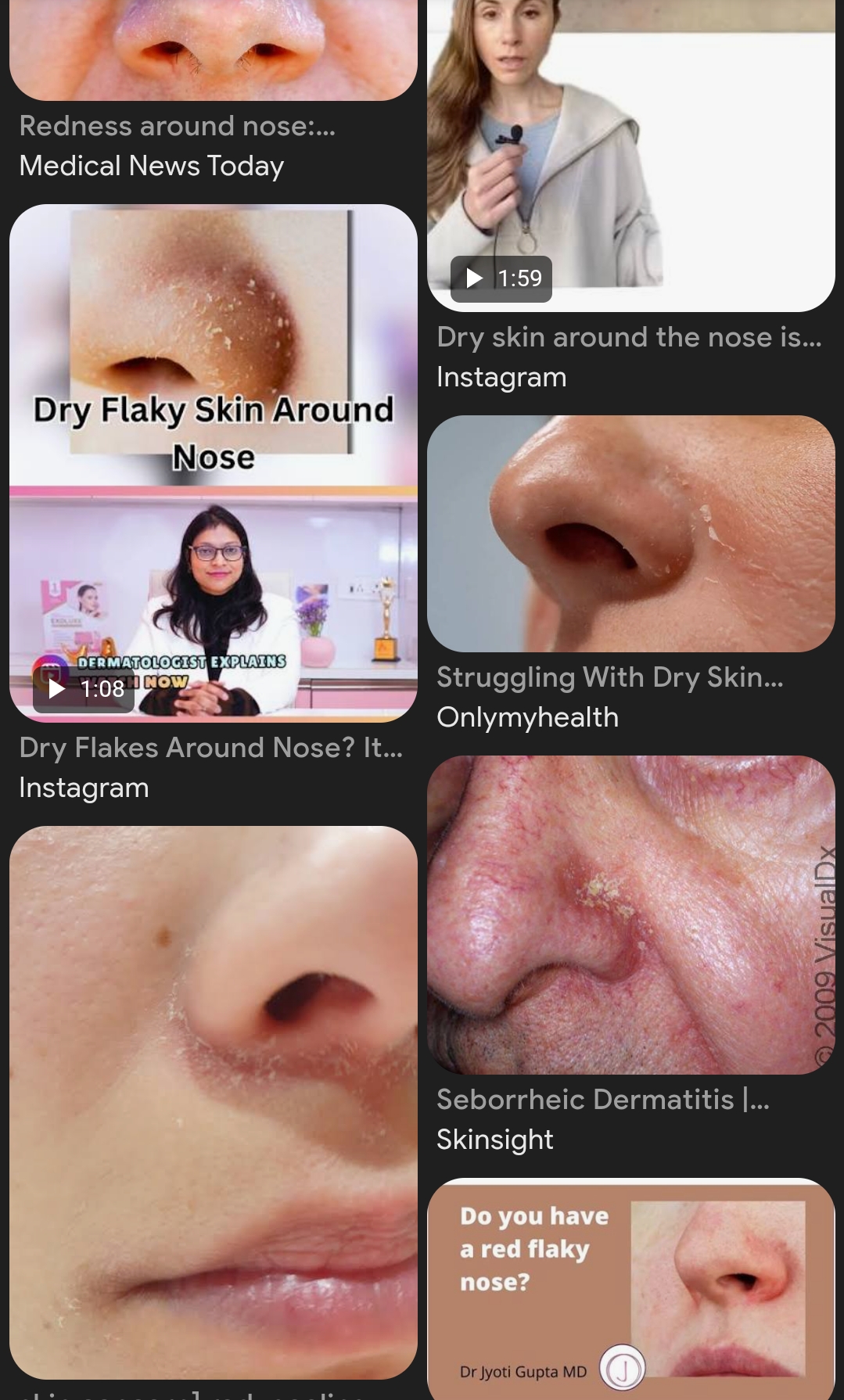The height and width of the screenshot is (1400, 844).
Task: Open the Medical News Today redness image
Action: click(213, 48)
